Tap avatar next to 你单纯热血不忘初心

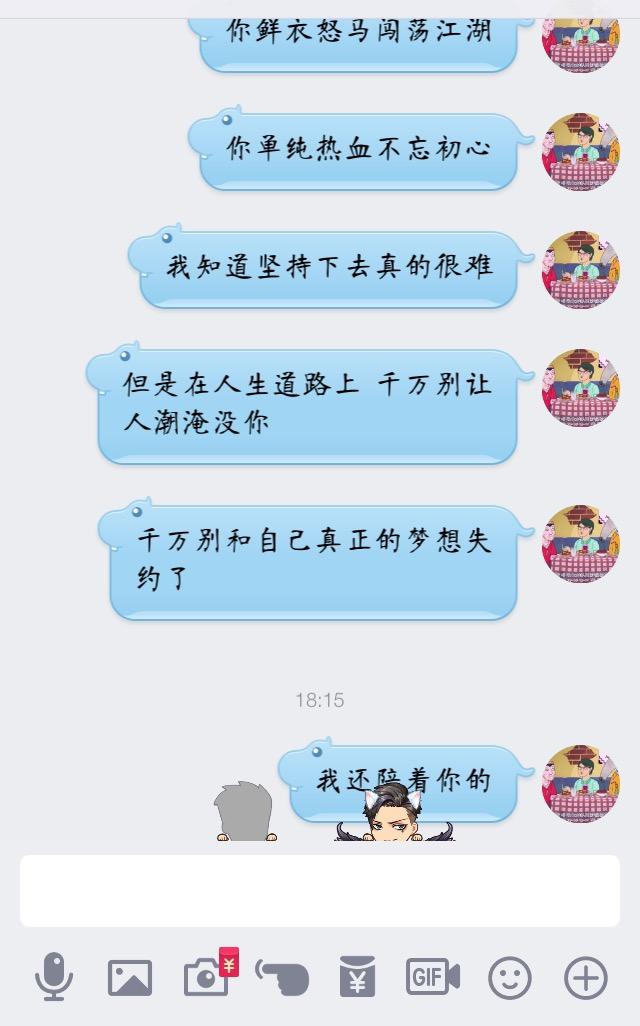(581, 151)
